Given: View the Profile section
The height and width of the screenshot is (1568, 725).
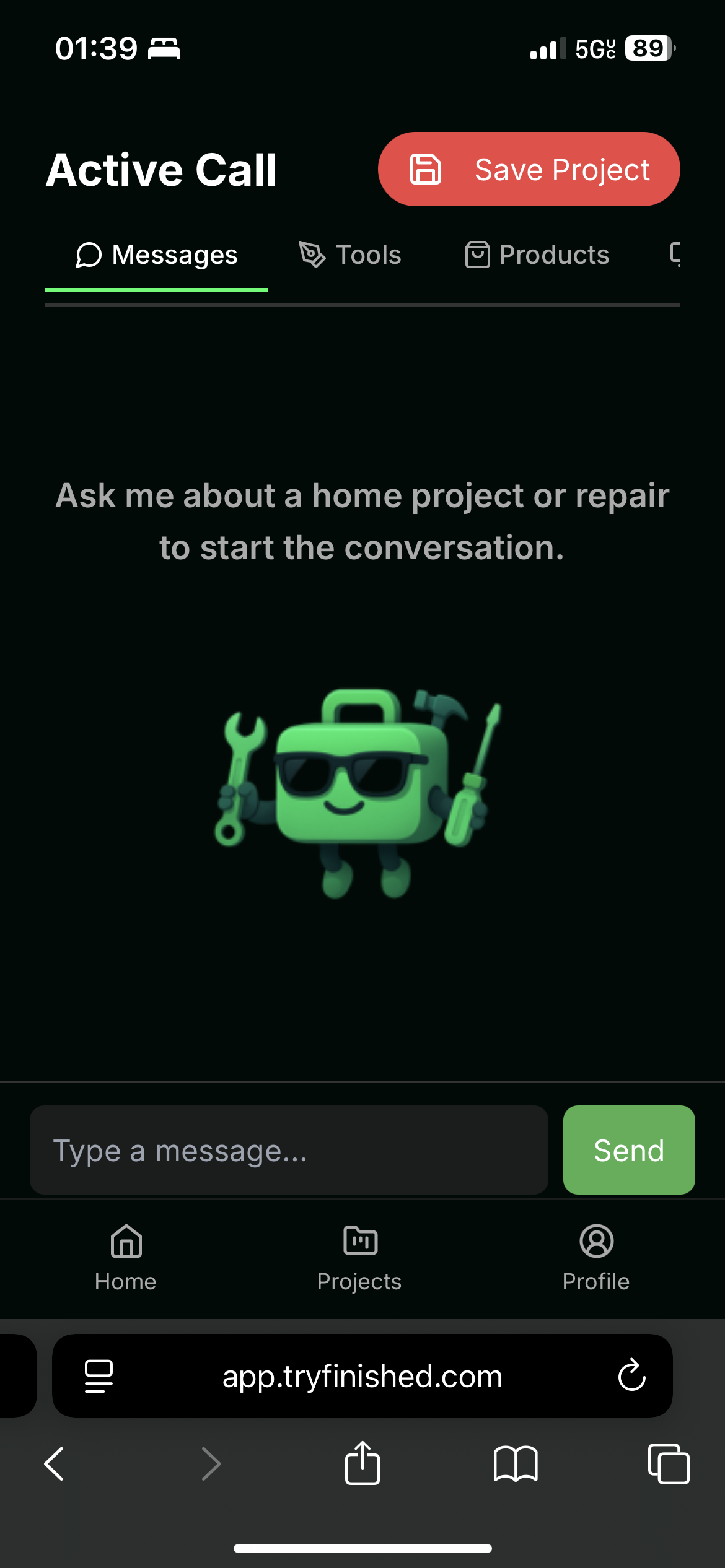Looking at the screenshot, I should pos(595,1257).
